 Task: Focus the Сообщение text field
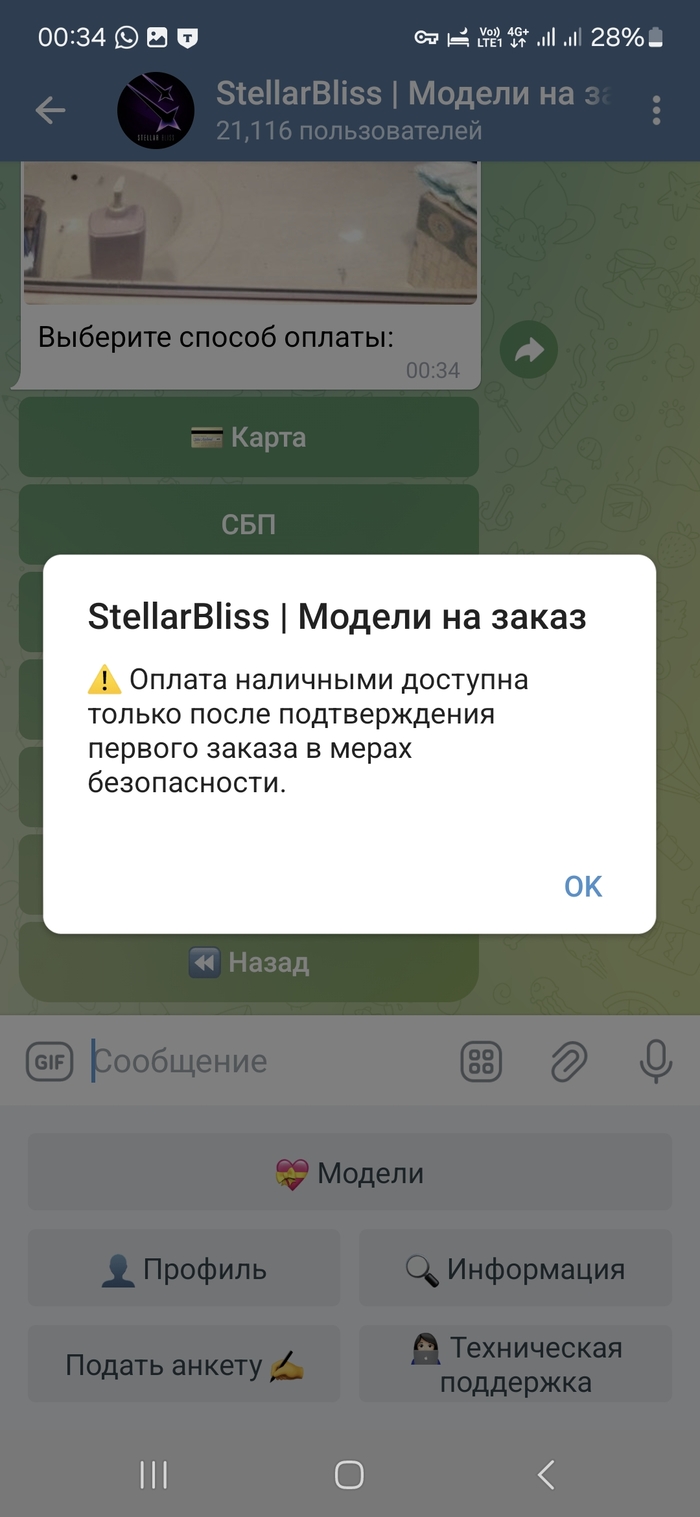coord(270,1062)
